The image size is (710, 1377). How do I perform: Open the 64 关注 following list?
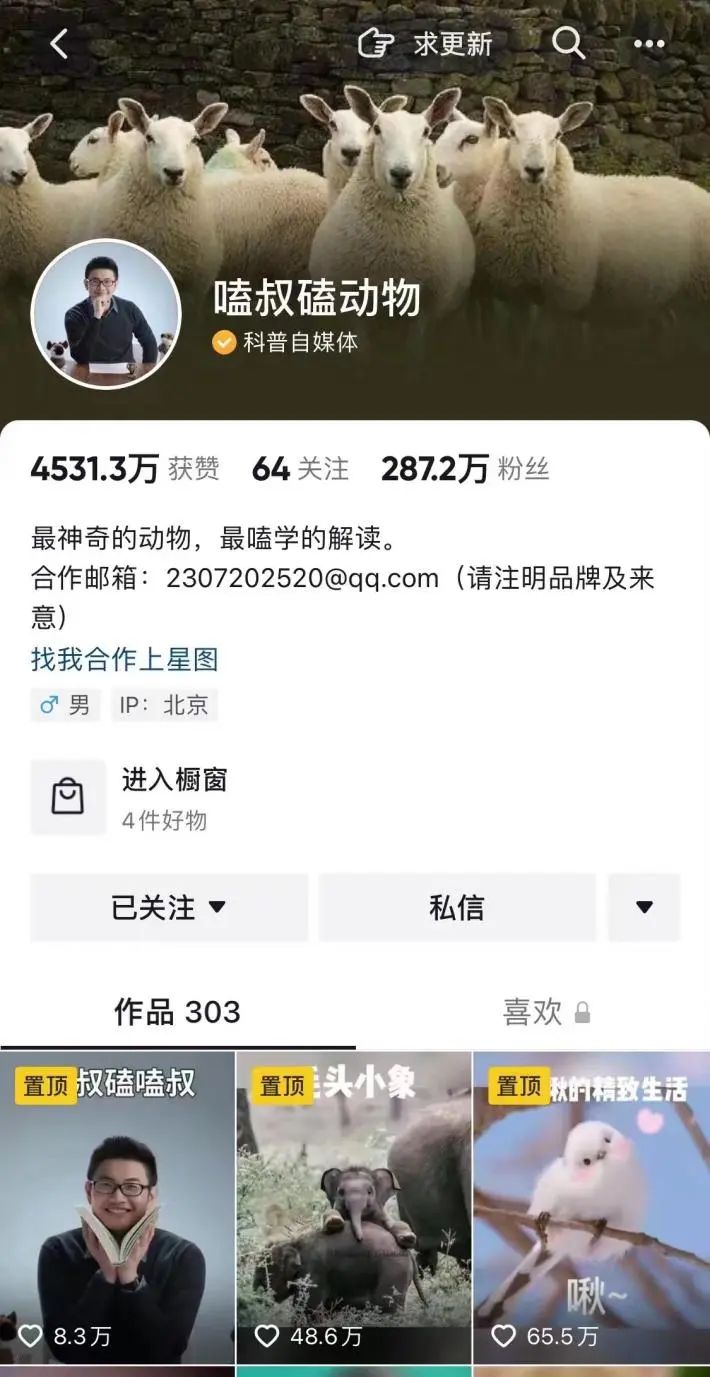pyautogui.click(x=300, y=468)
